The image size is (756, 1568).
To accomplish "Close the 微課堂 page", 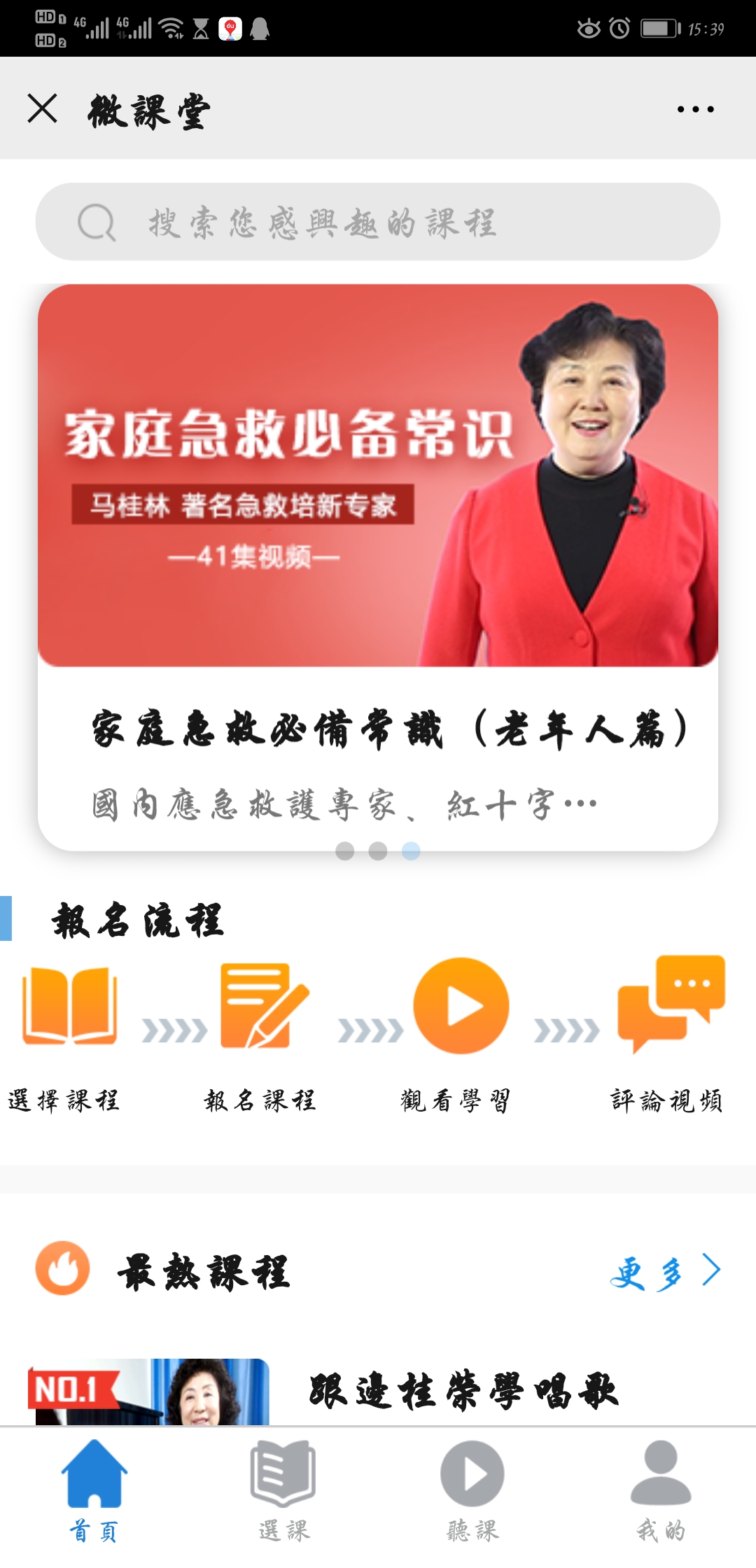I will [42, 108].
